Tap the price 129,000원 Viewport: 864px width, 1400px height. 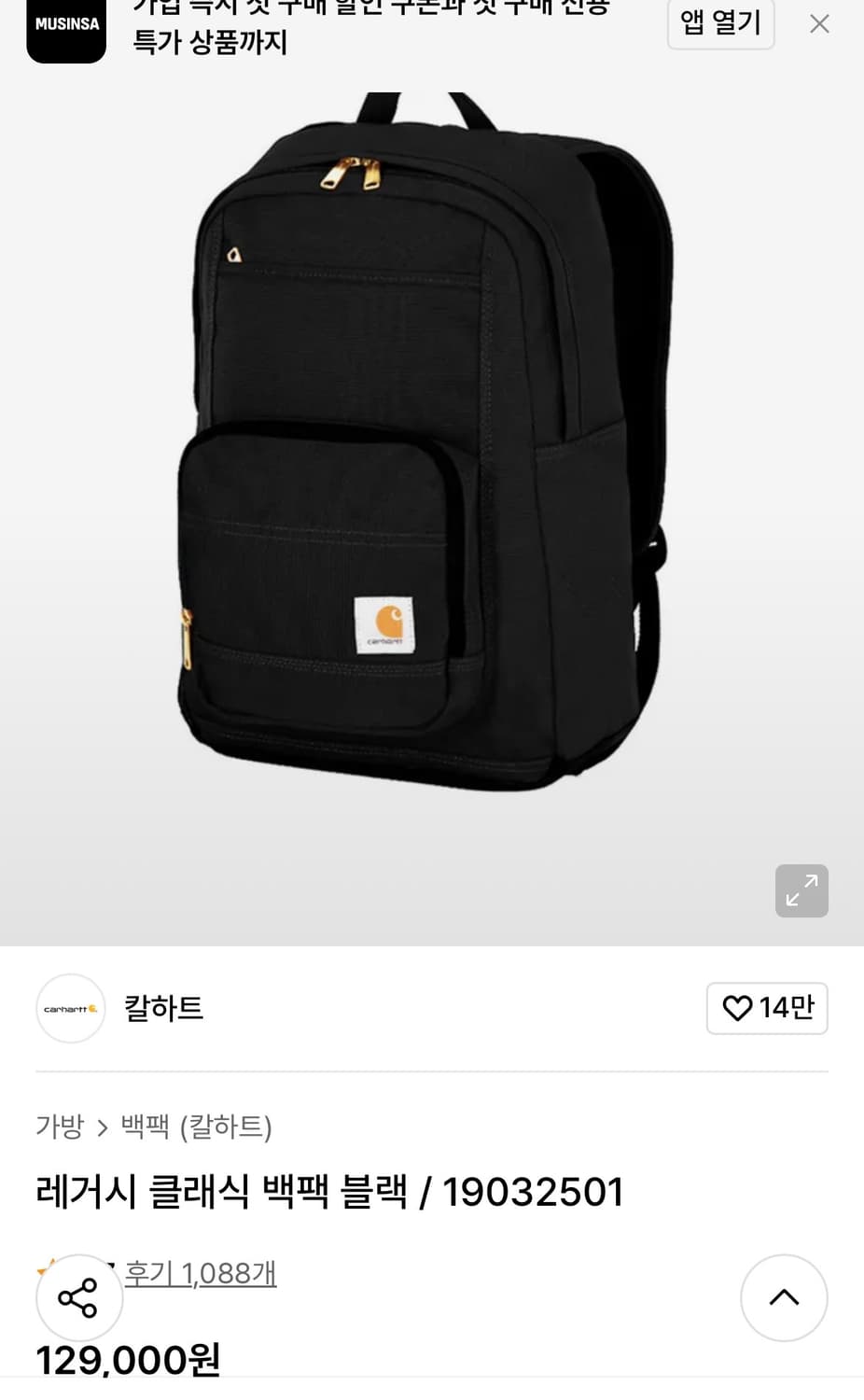(x=127, y=1359)
